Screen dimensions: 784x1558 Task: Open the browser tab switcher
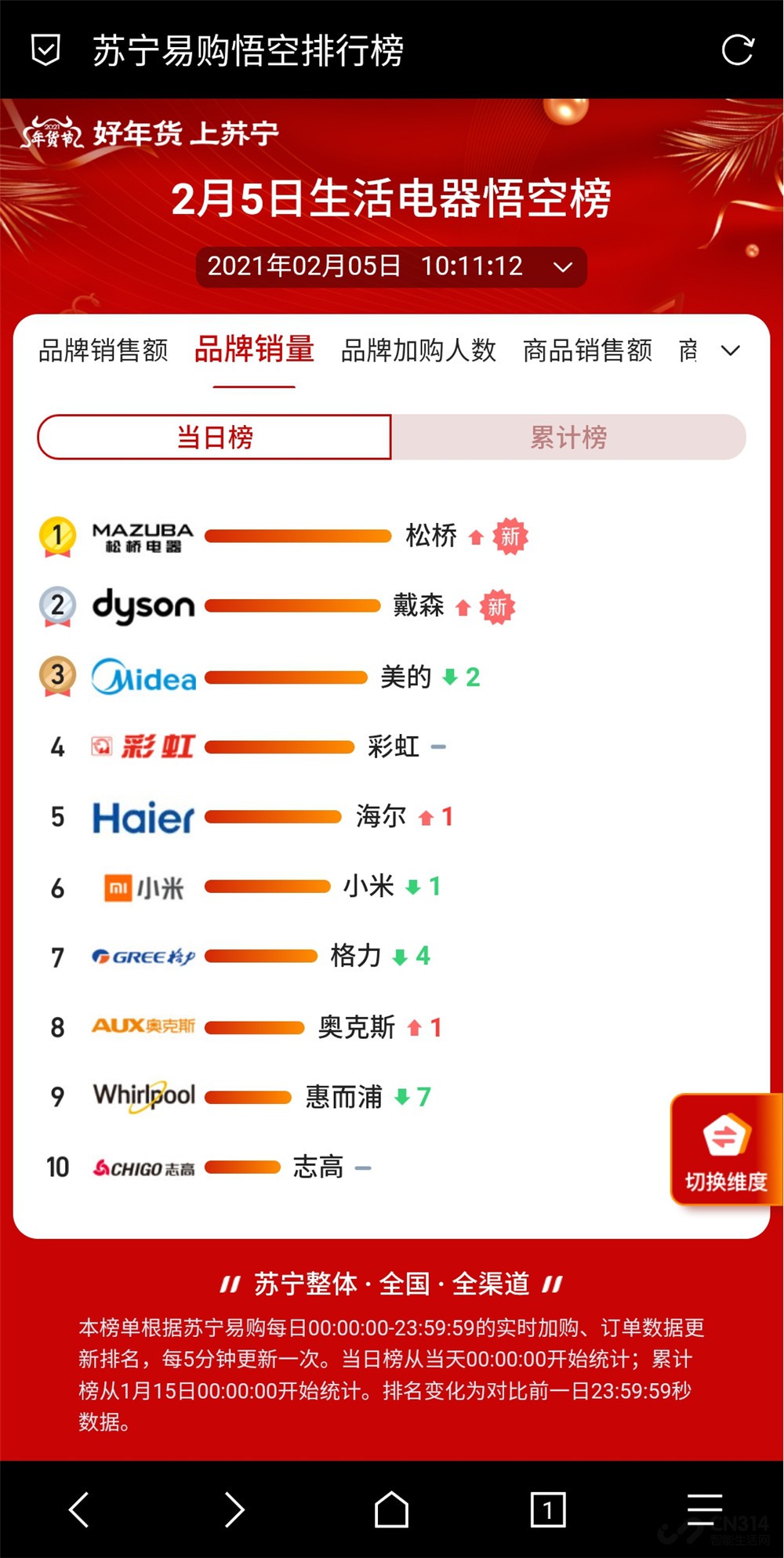[548, 1509]
